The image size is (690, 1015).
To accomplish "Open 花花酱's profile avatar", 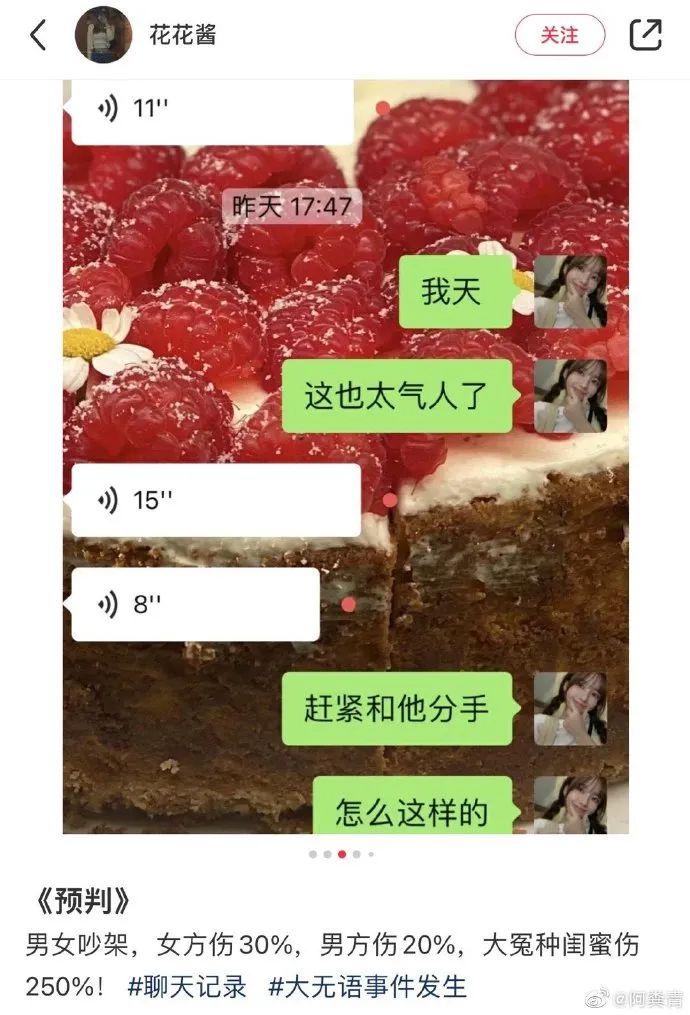I will 103,35.
